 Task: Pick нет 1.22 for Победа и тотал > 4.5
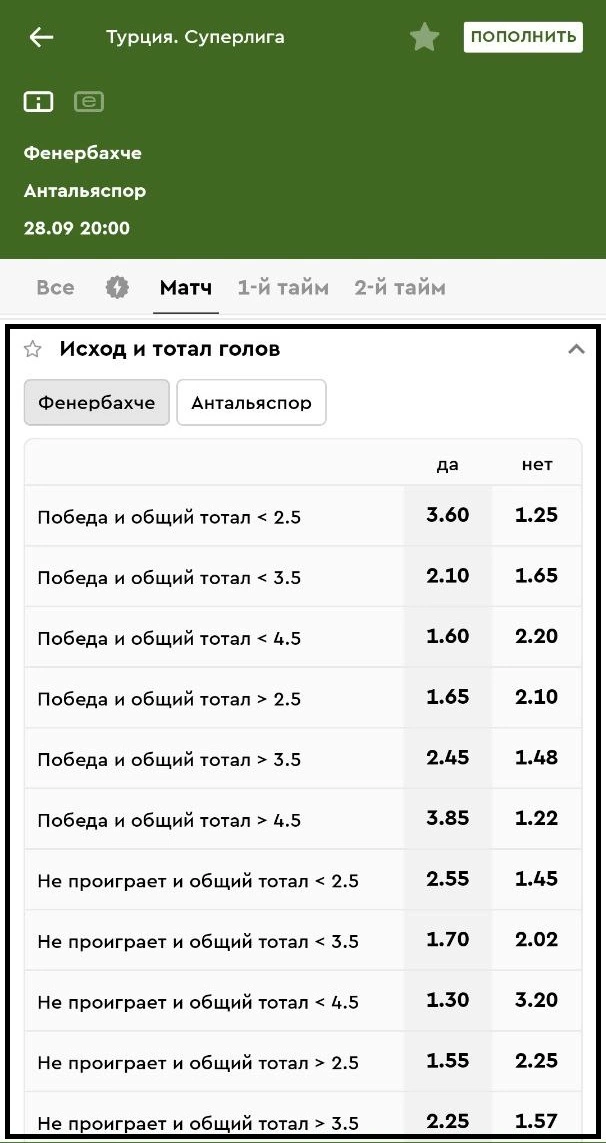click(x=536, y=819)
